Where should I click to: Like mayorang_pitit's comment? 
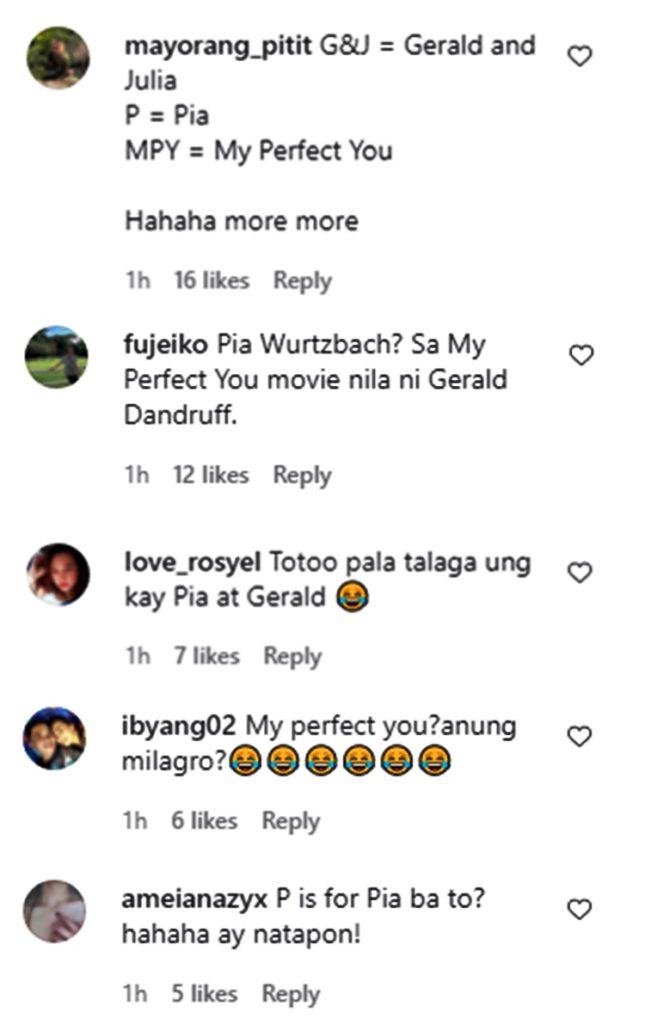tap(580, 57)
